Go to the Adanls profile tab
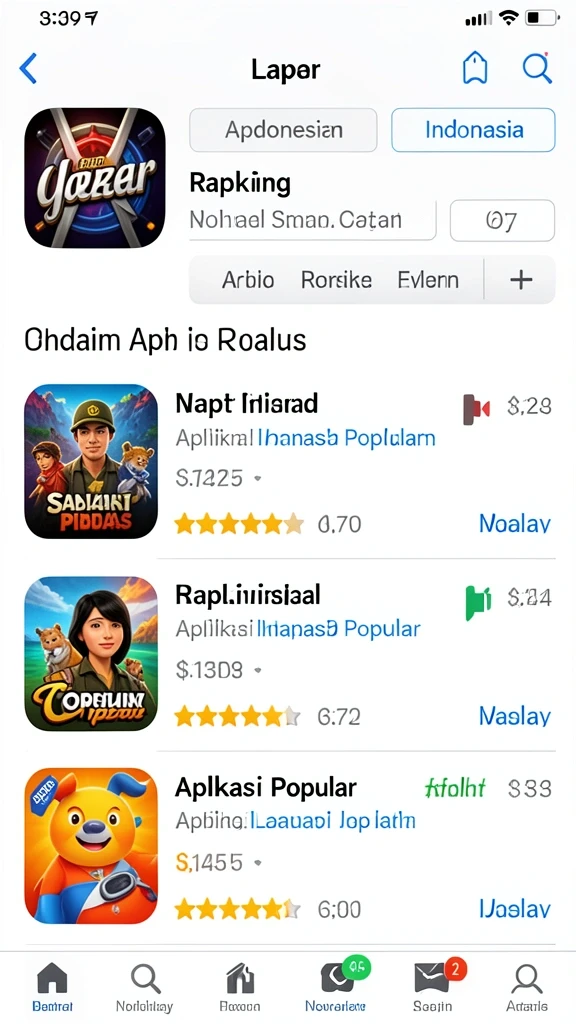The height and width of the screenshot is (1024, 576). tap(527, 986)
